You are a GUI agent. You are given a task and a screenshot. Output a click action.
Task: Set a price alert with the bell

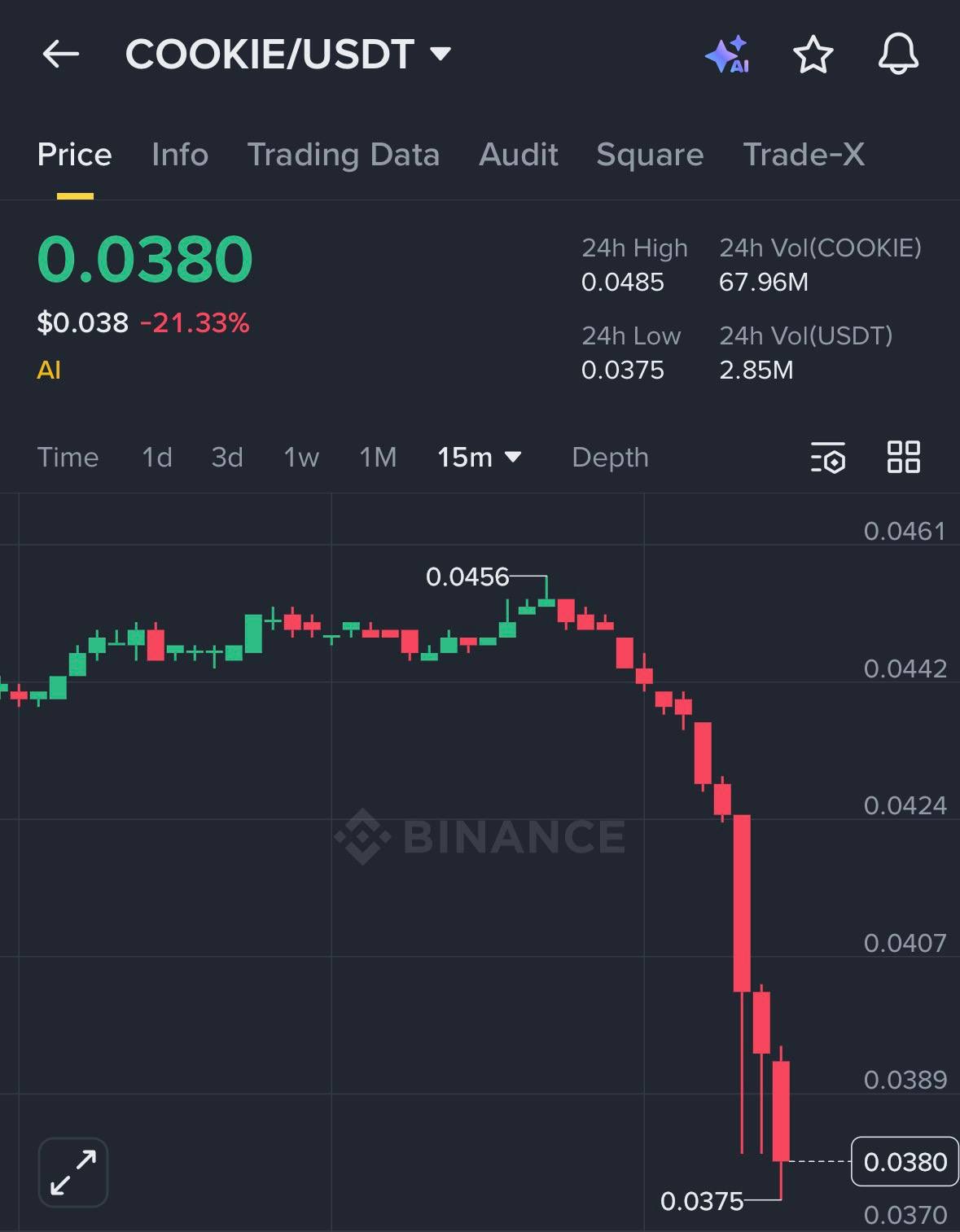(x=898, y=55)
